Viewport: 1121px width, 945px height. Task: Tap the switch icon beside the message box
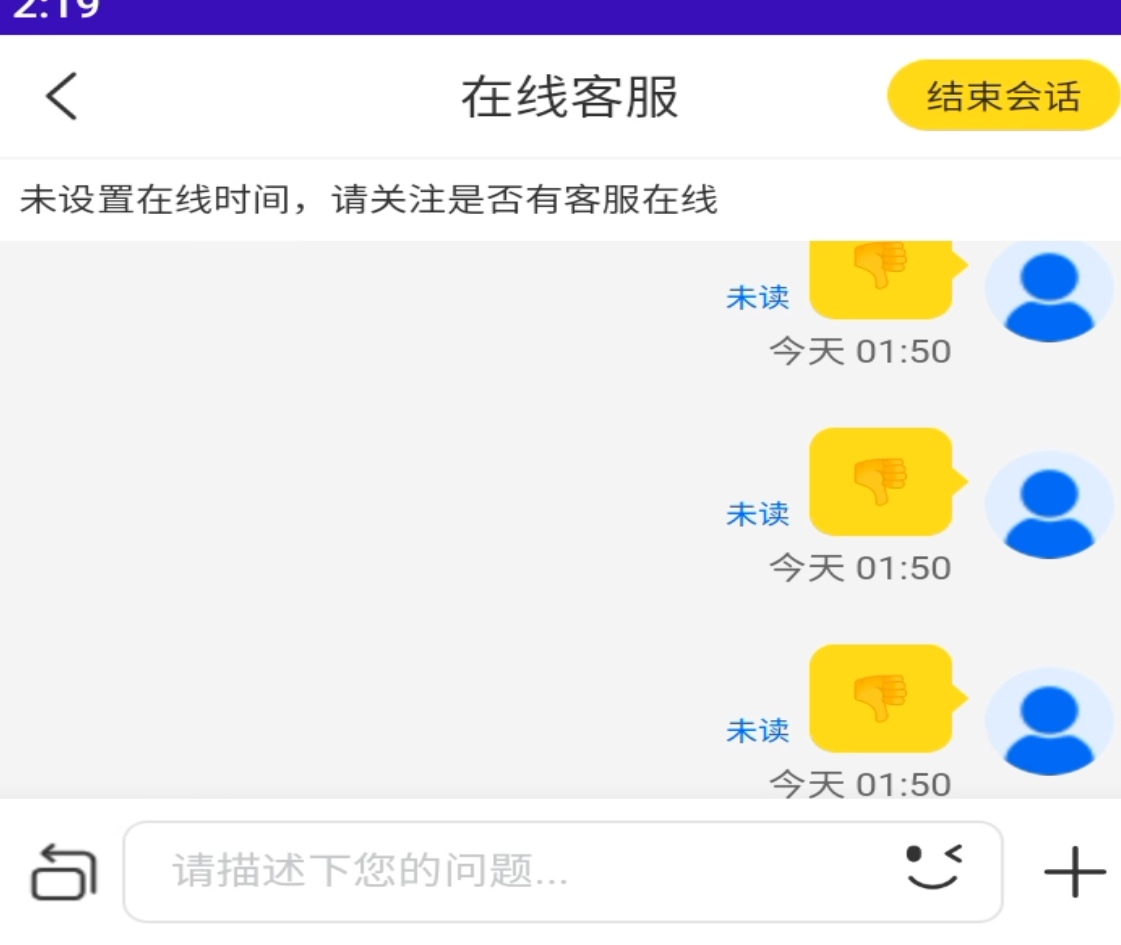point(64,872)
